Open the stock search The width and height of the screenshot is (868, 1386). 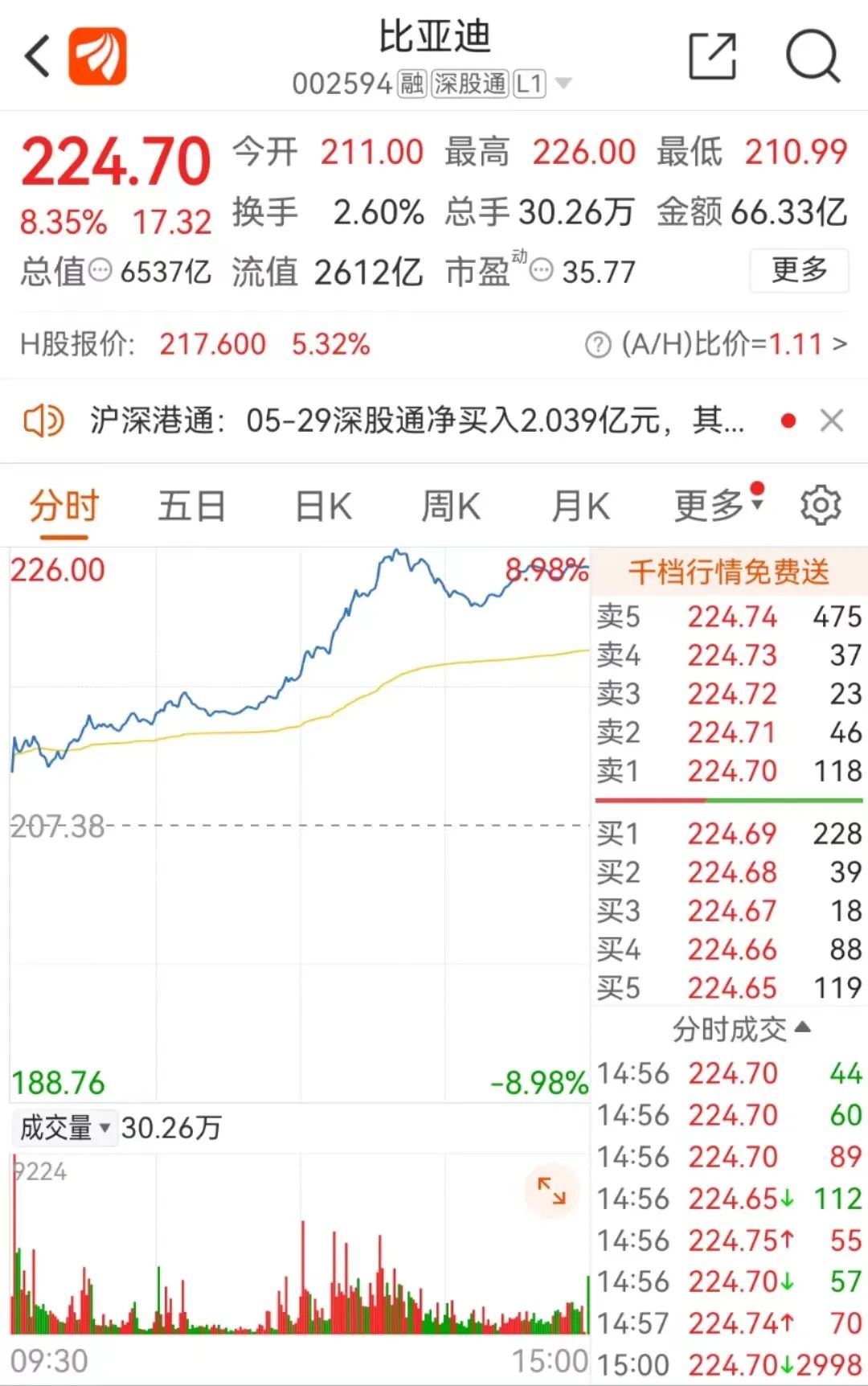coord(812,56)
